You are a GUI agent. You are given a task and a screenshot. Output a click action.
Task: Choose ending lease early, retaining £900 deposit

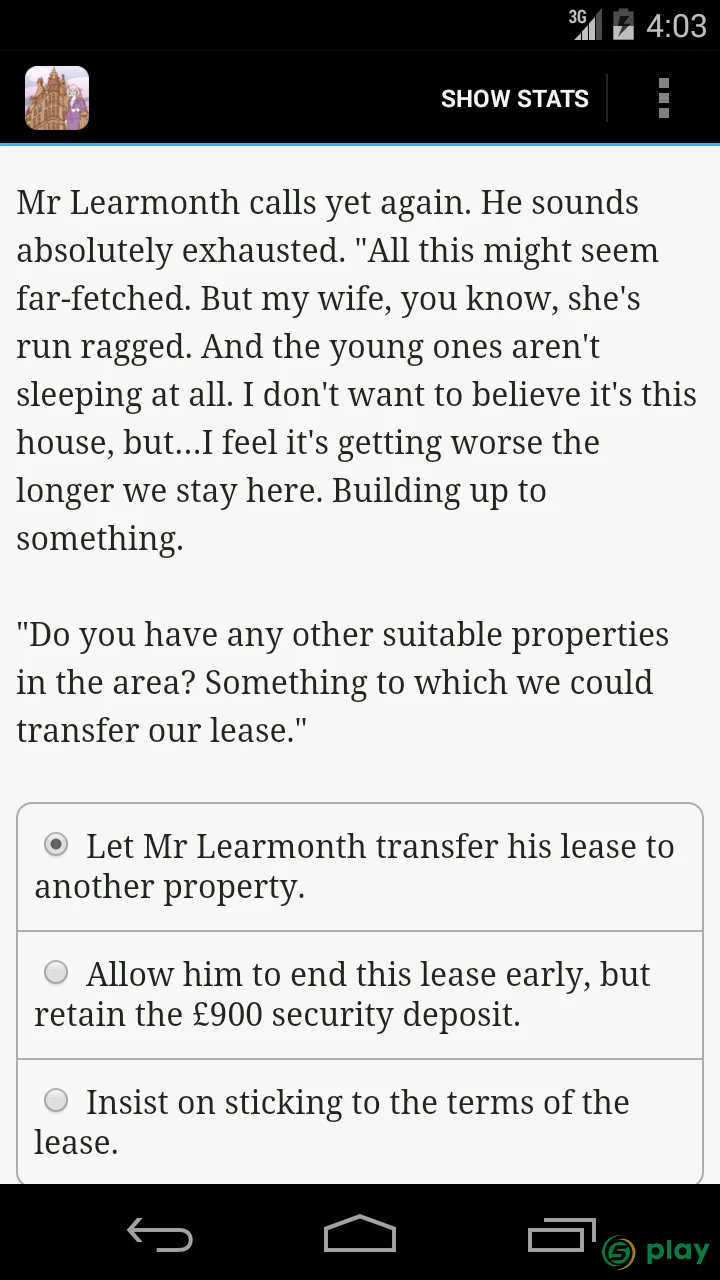pos(360,995)
